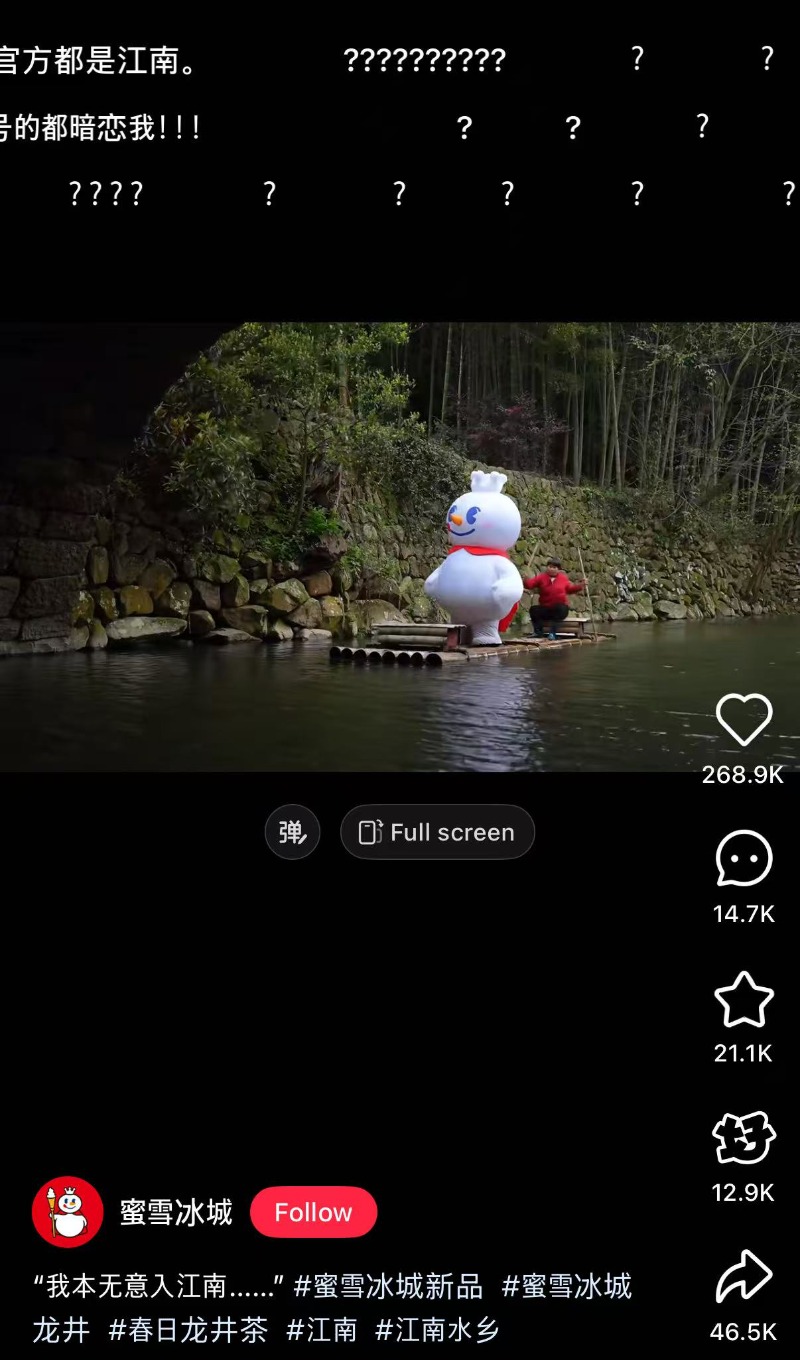Like this video with the heart icon
Screen dimensions: 800x1360
point(744,719)
